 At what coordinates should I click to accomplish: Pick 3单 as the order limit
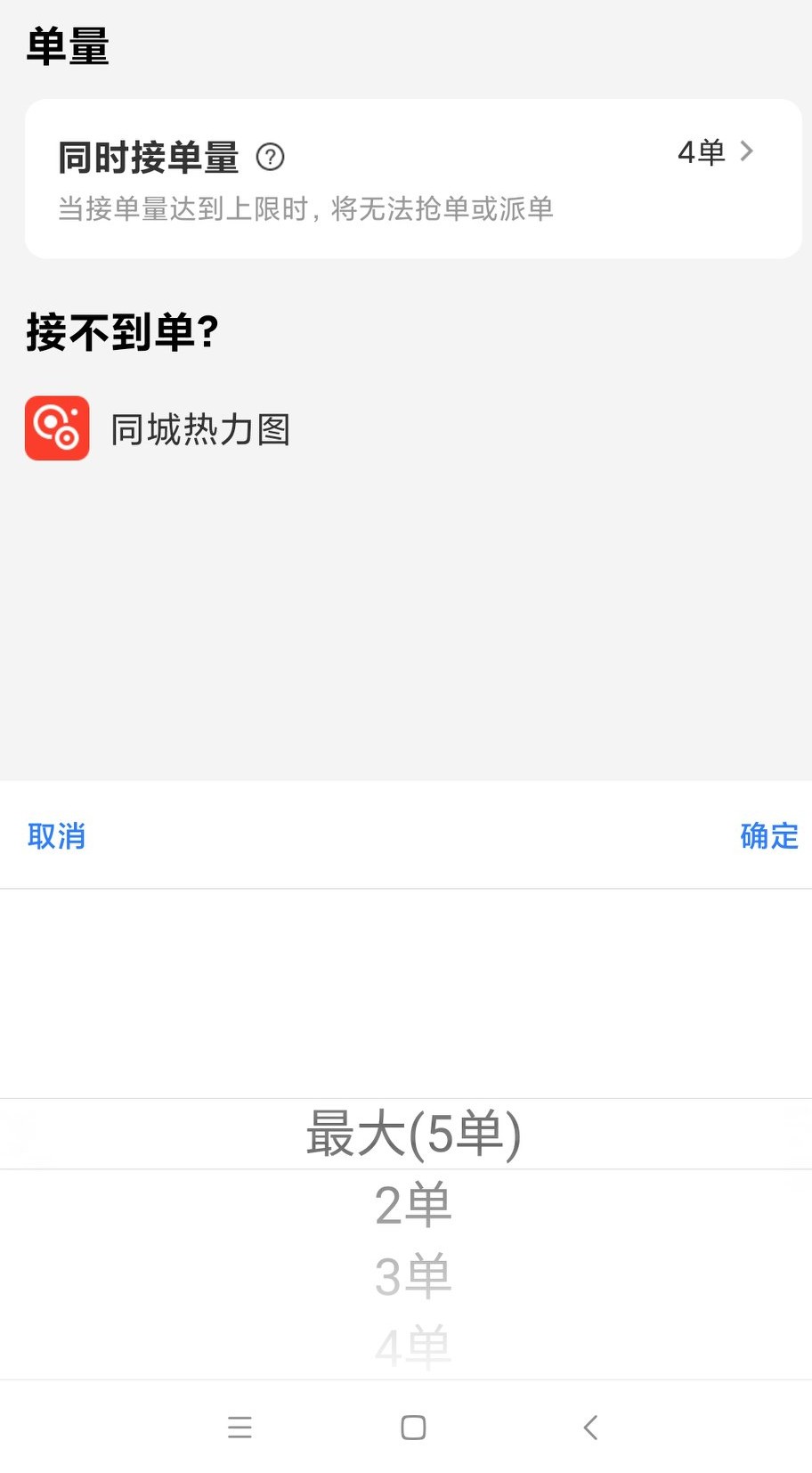(412, 1275)
